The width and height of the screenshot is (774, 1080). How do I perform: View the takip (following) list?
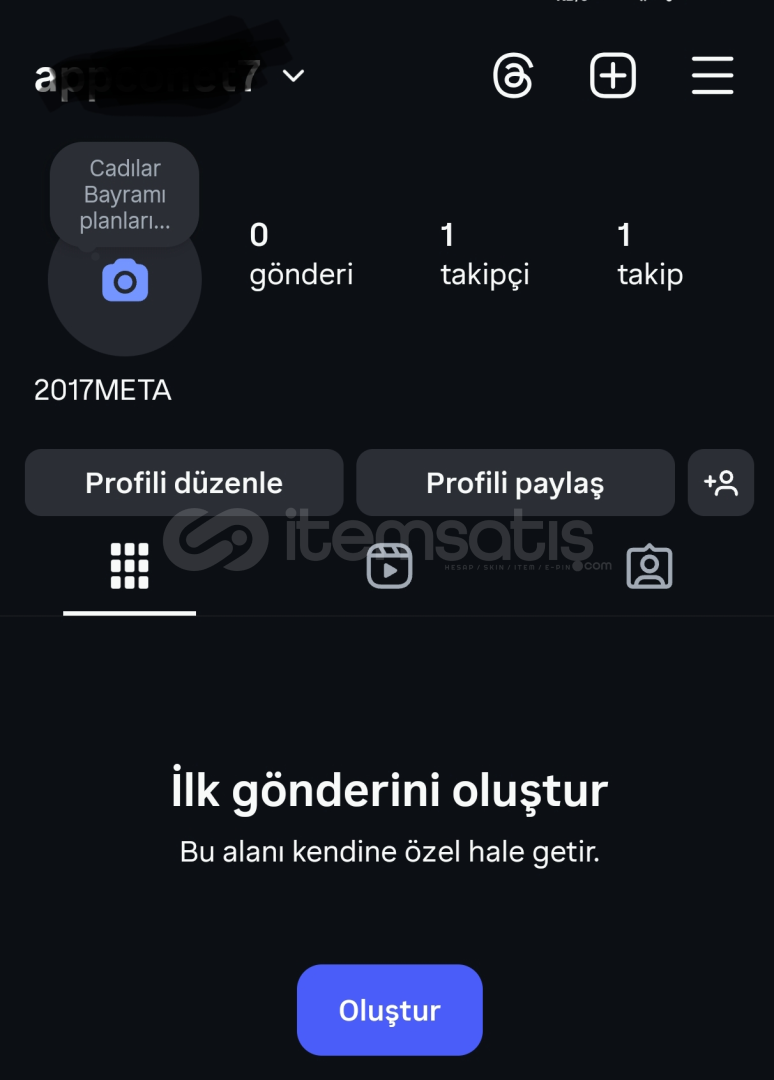tap(649, 254)
